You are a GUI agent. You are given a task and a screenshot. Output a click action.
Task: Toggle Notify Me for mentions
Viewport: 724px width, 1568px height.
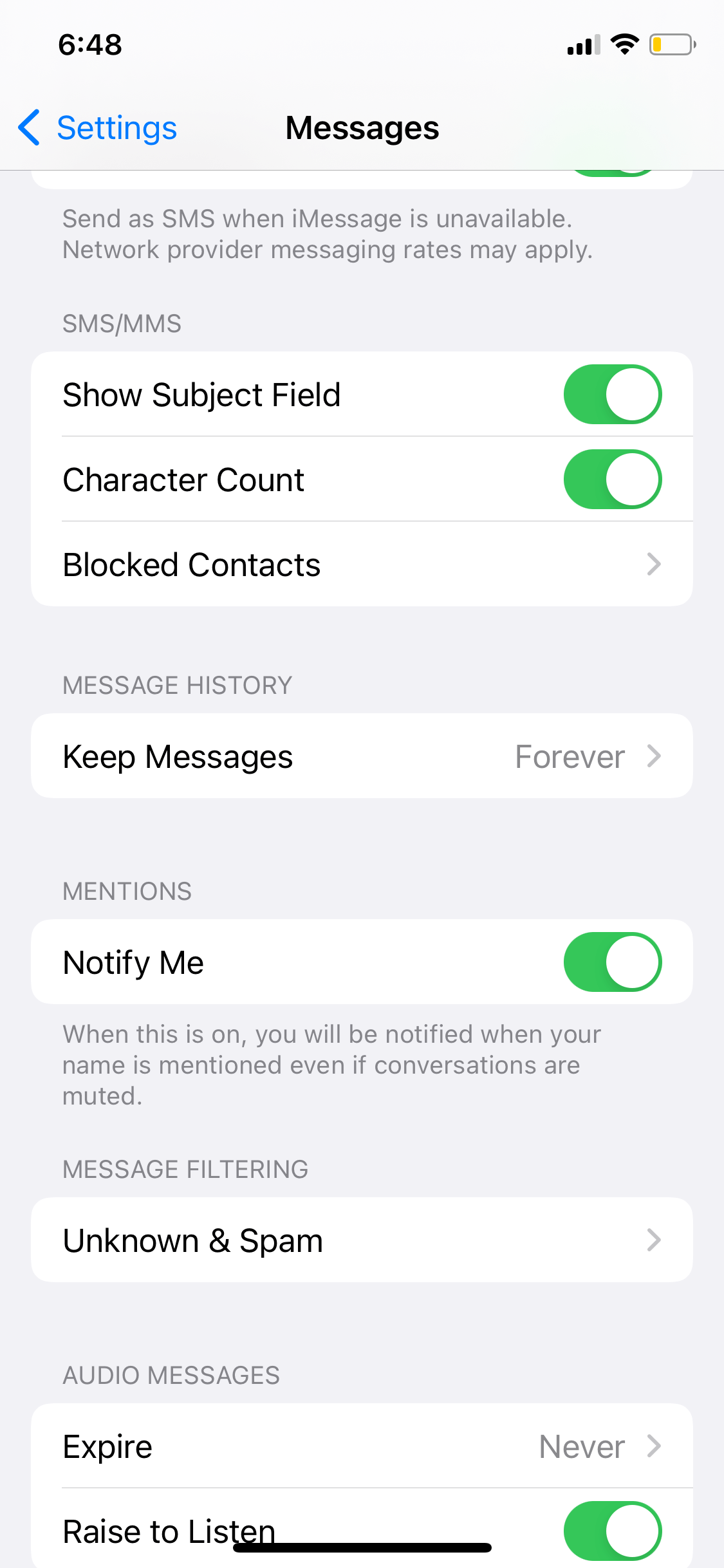point(612,962)
